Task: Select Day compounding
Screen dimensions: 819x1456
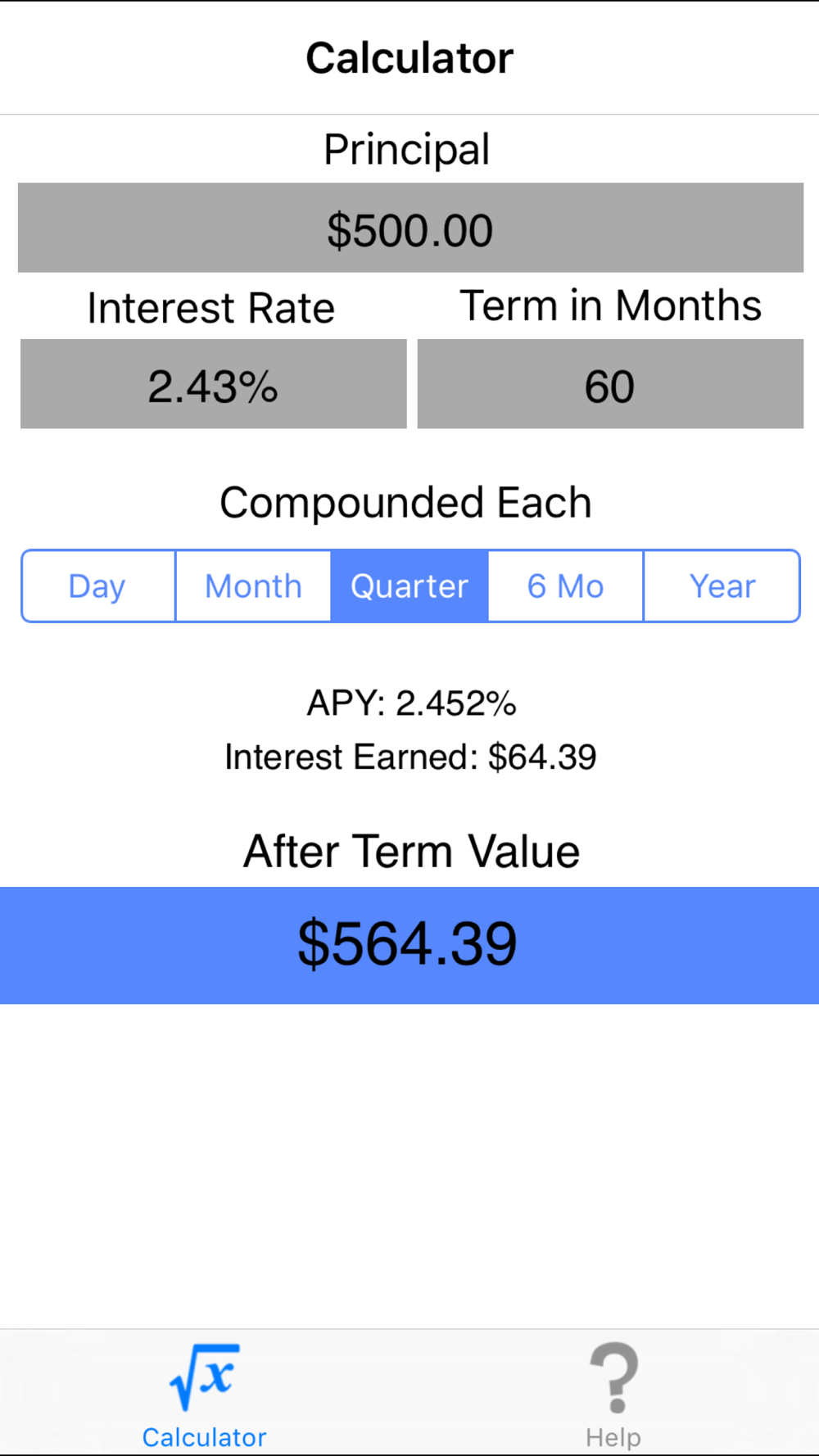Action: 98,586
